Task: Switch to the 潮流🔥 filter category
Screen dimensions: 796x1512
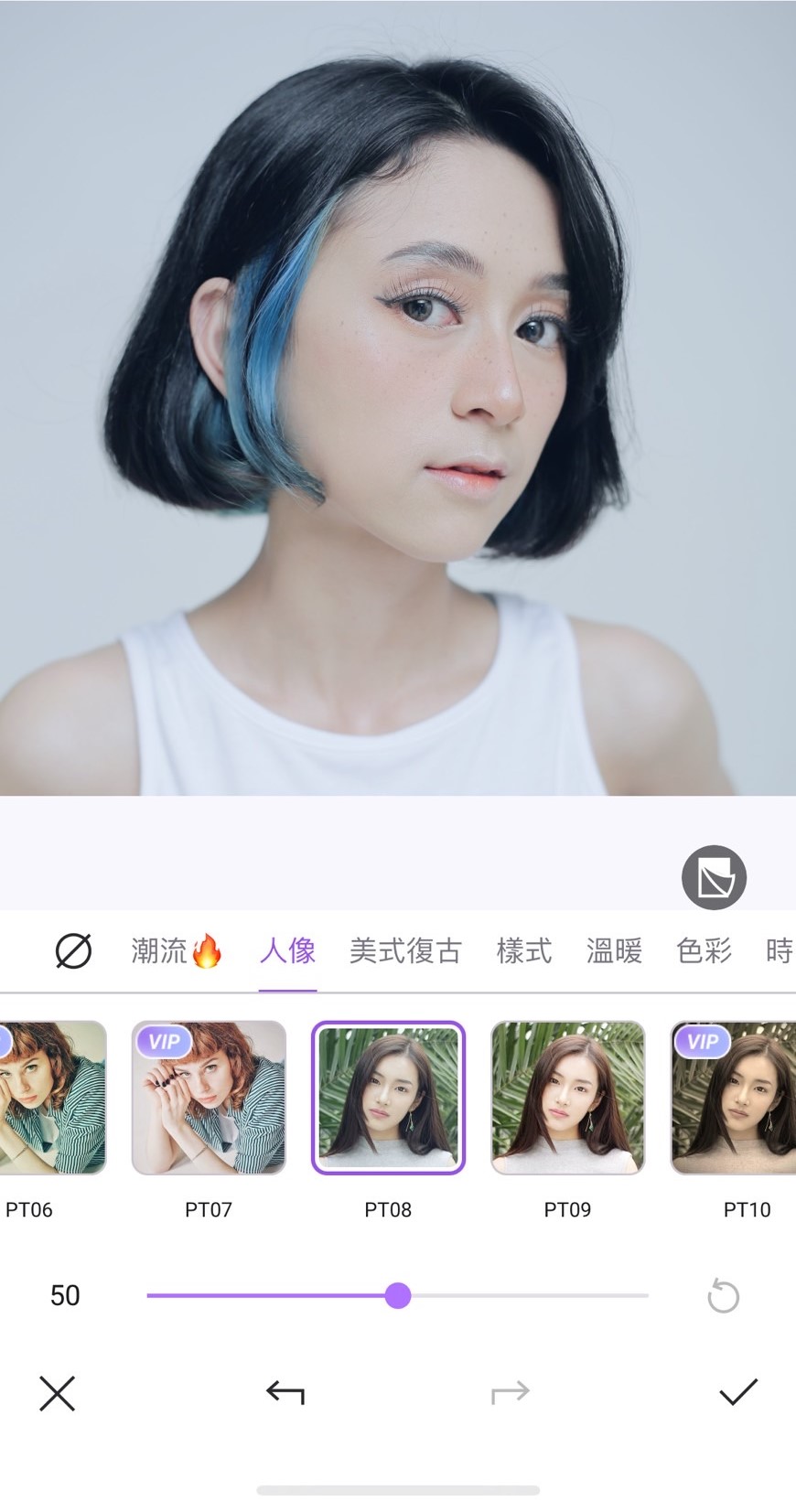Action: pos(177,951)
